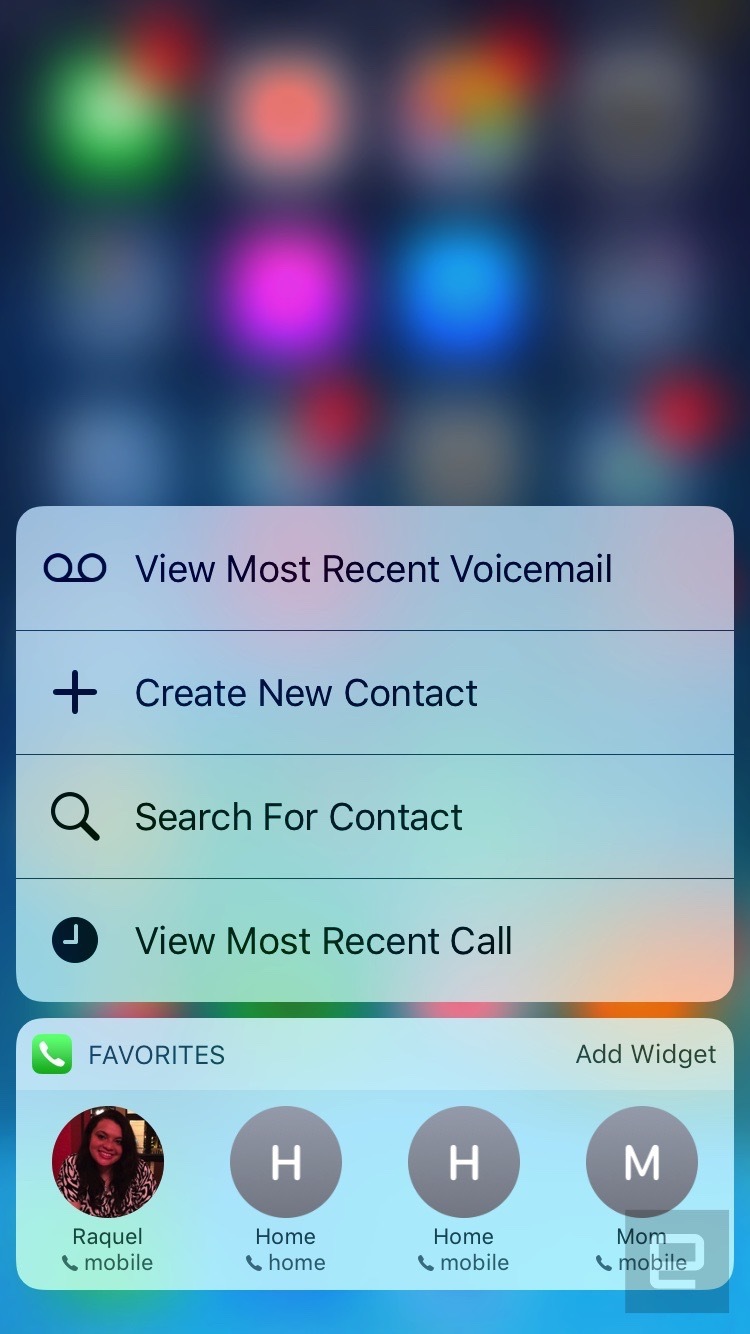Screen dimensions: 750x1334
Task: Choose Search For Contact
Action: 374,817
